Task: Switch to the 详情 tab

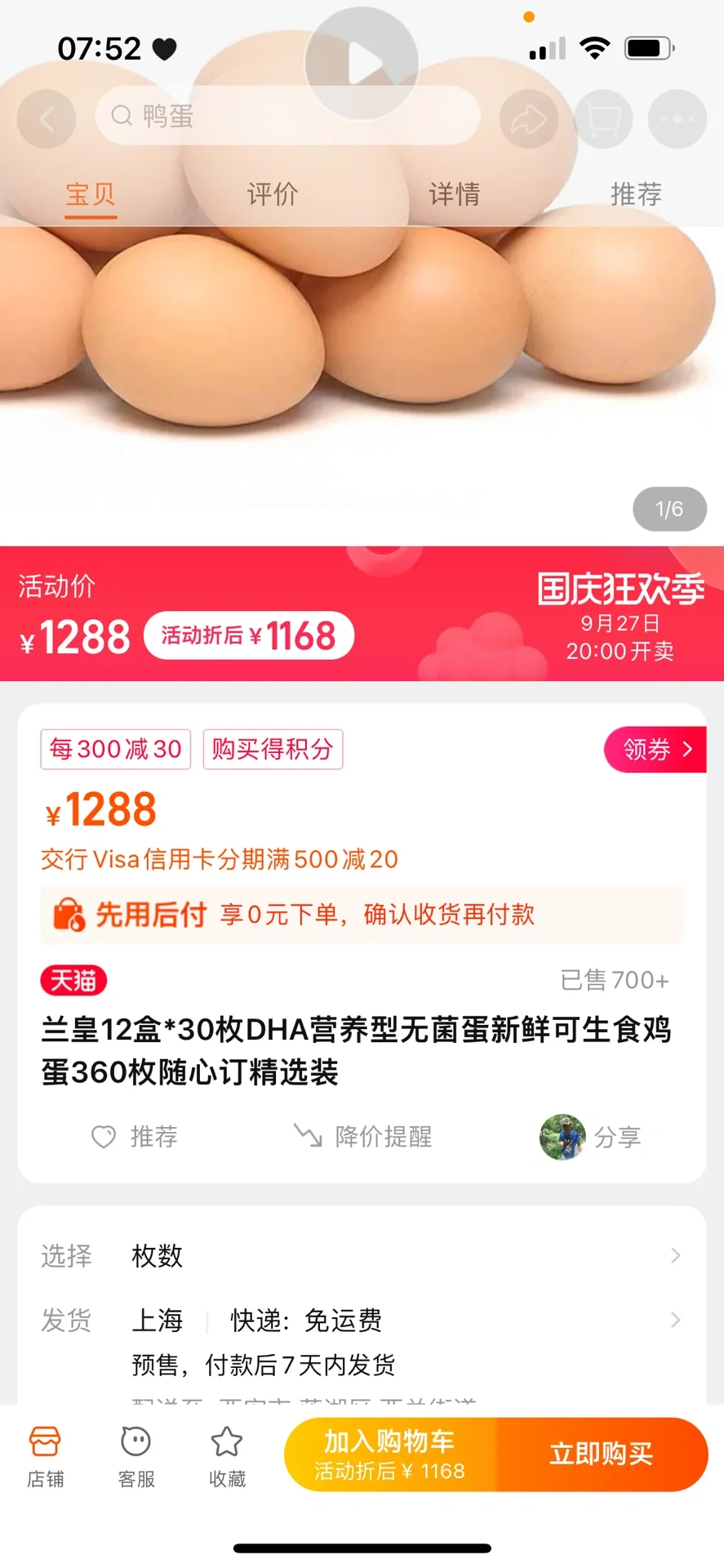Action: [x=455, y=194]
